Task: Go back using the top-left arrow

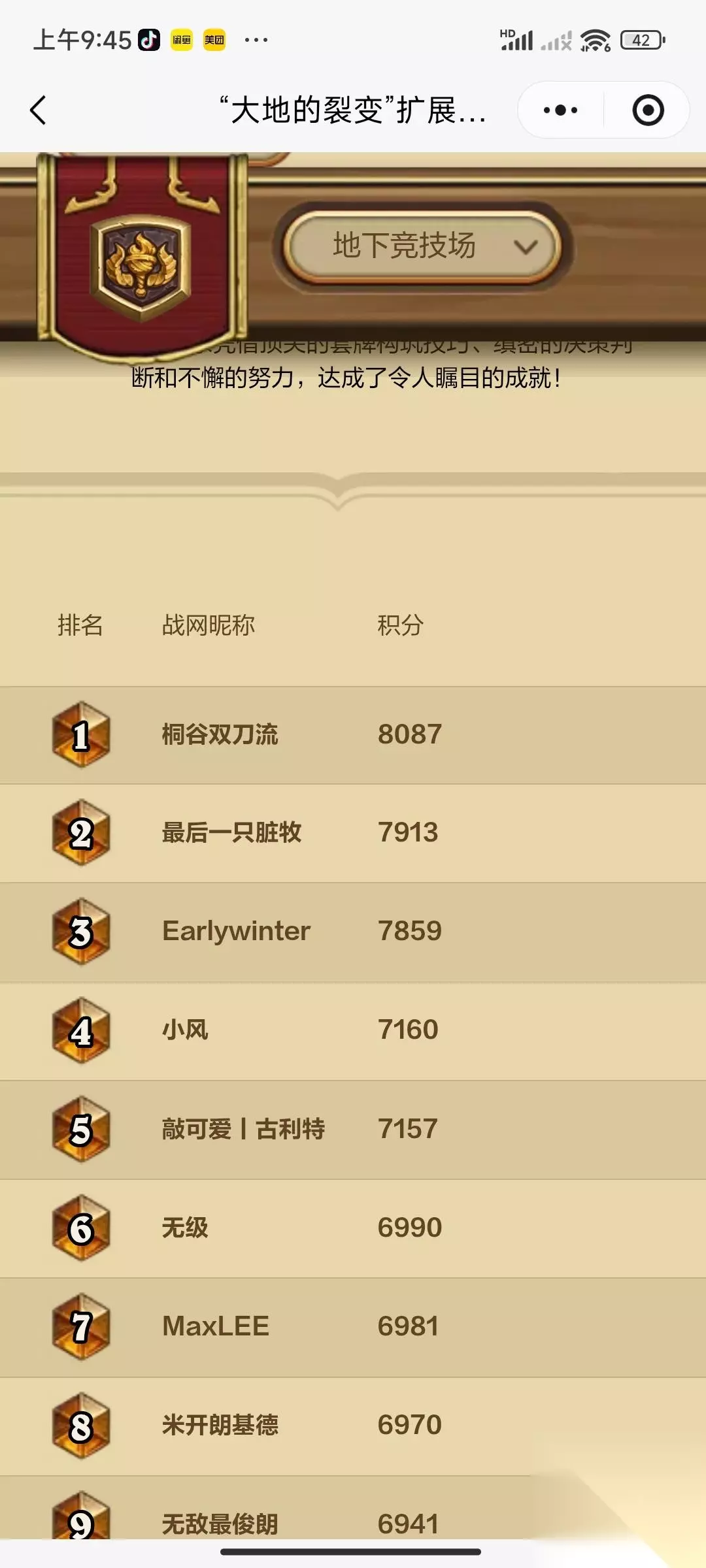Action: (39, 110)
